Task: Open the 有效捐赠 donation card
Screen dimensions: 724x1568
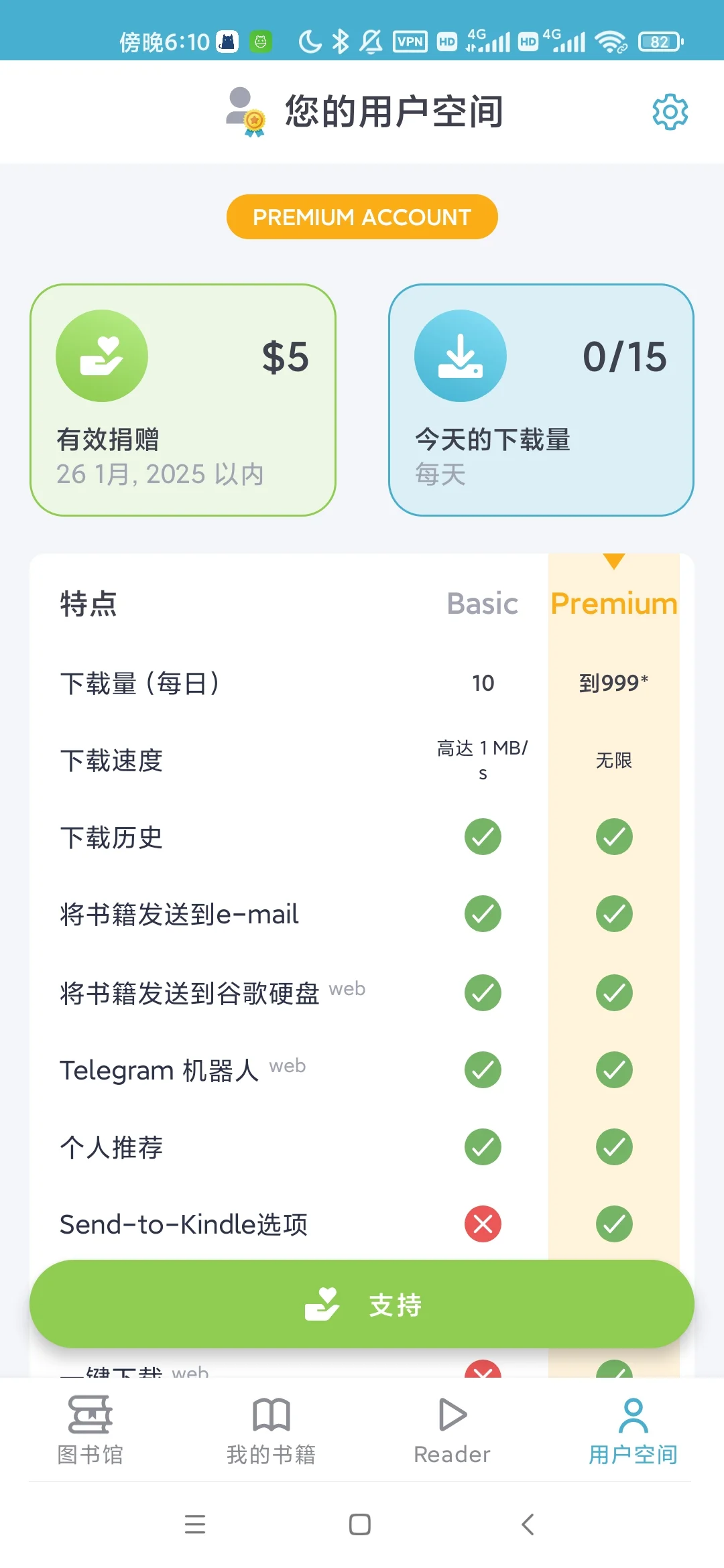Action: coord(182,400)
